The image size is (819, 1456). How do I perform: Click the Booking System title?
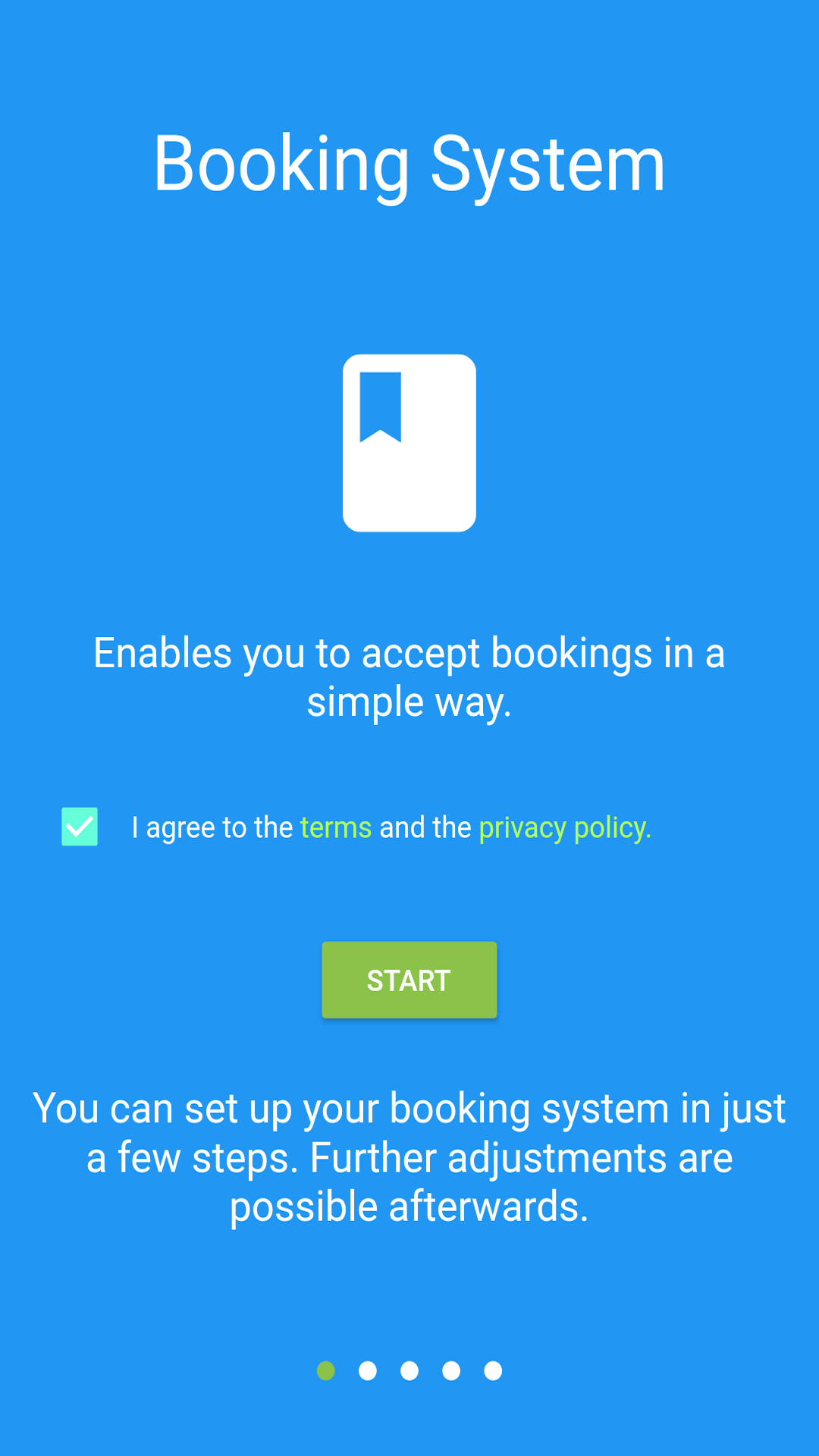pos(409,163)
